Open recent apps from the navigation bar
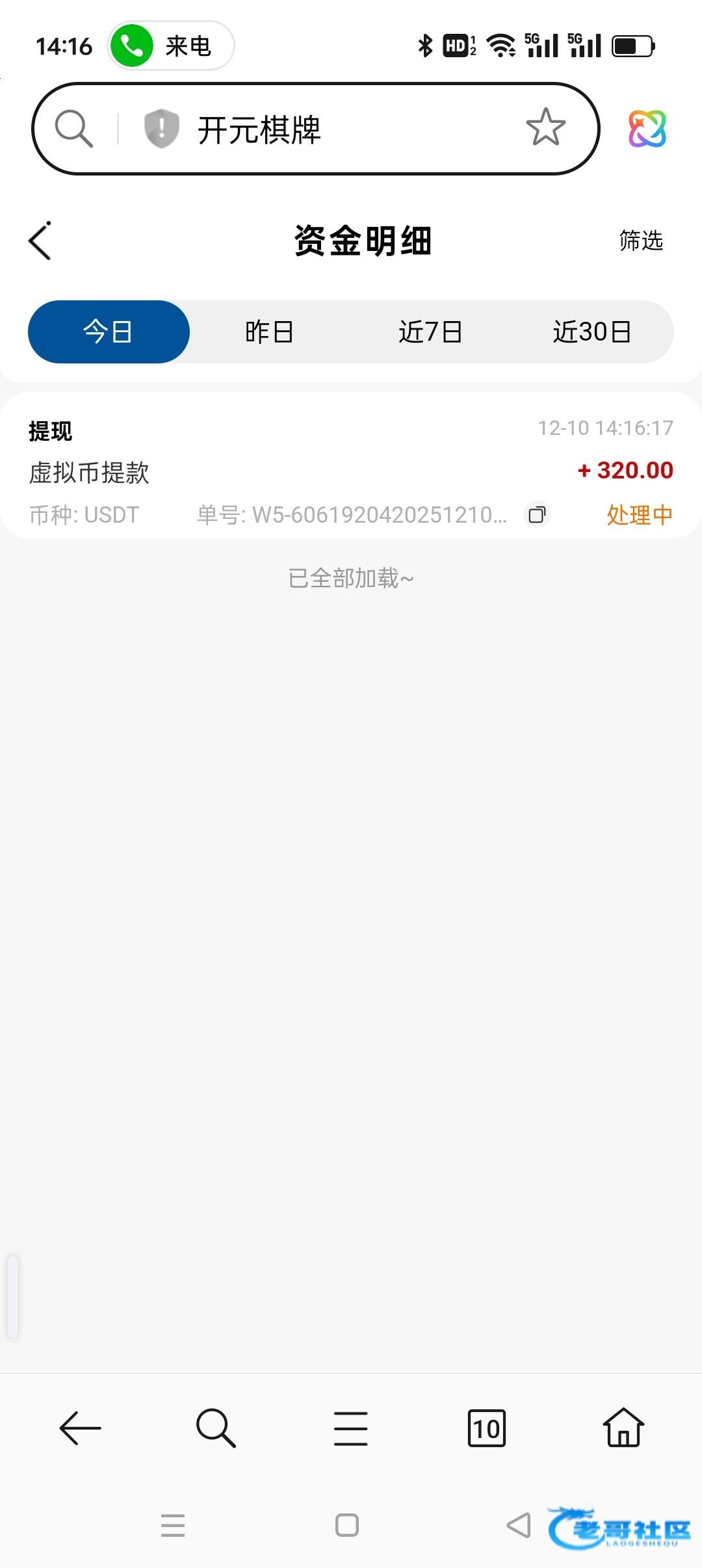This screenshot has height=1568, width=702. click(x=173, y=1525)
